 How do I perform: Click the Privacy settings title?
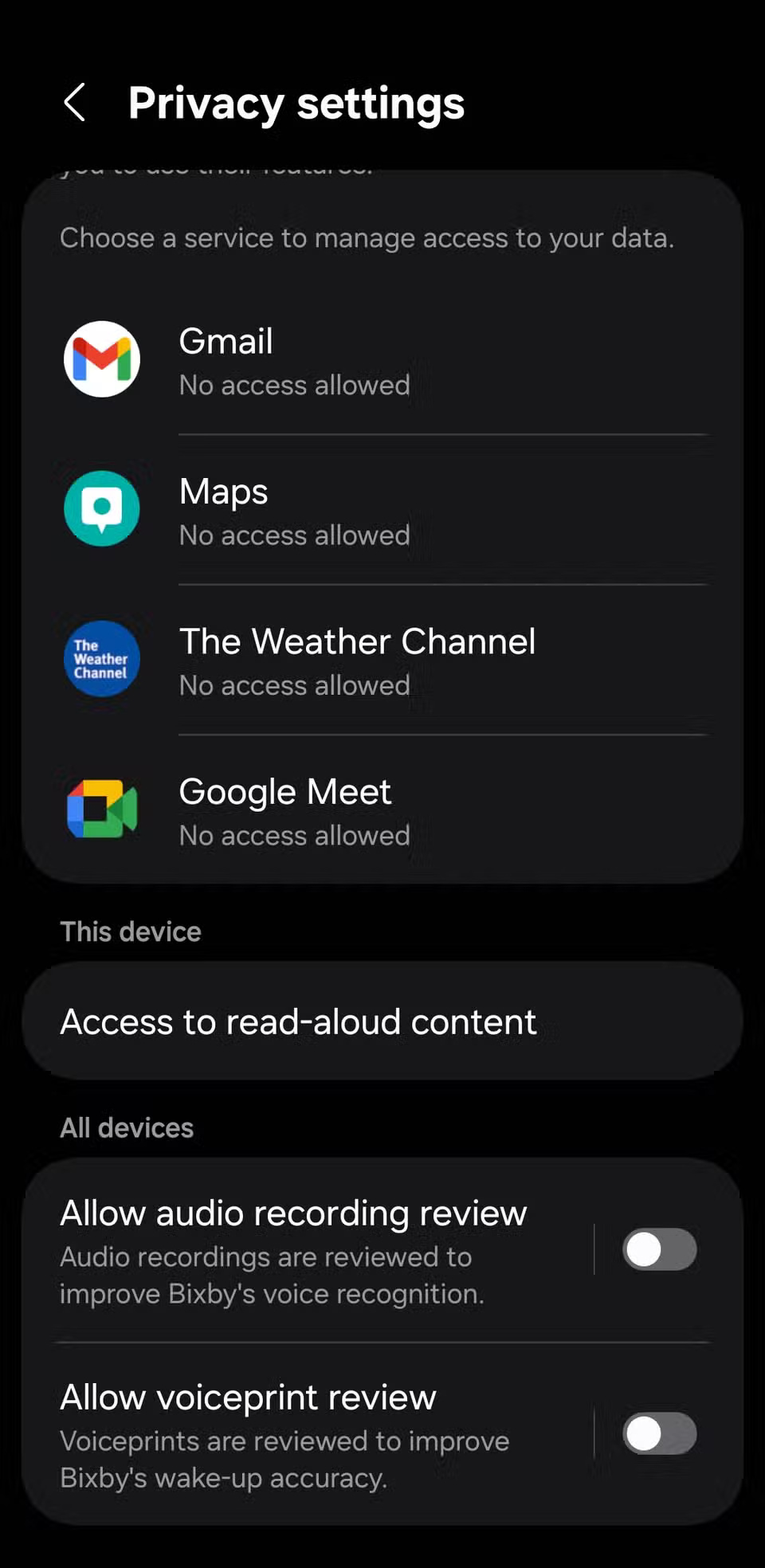coord(296,104)
